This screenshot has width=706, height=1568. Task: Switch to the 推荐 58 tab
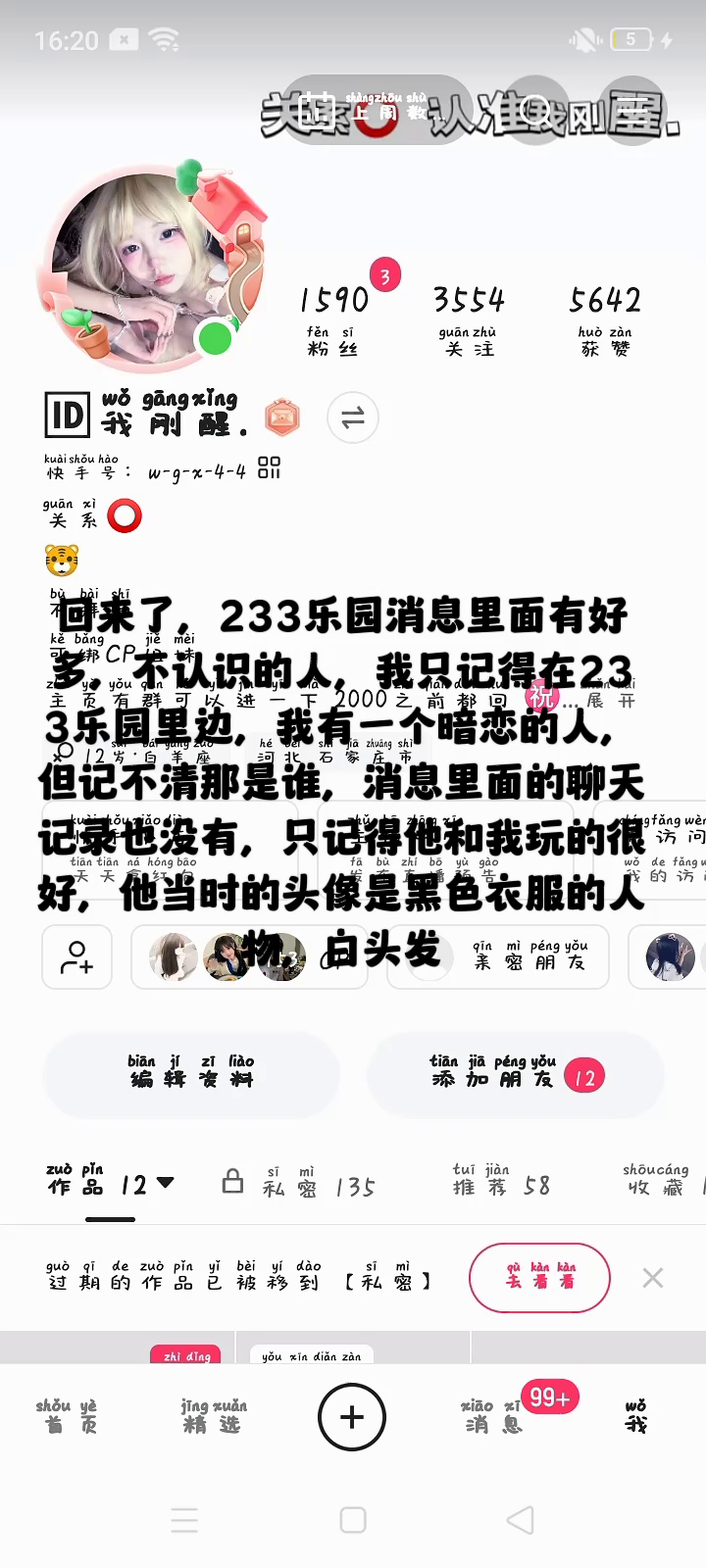[x=500, y=1184]
